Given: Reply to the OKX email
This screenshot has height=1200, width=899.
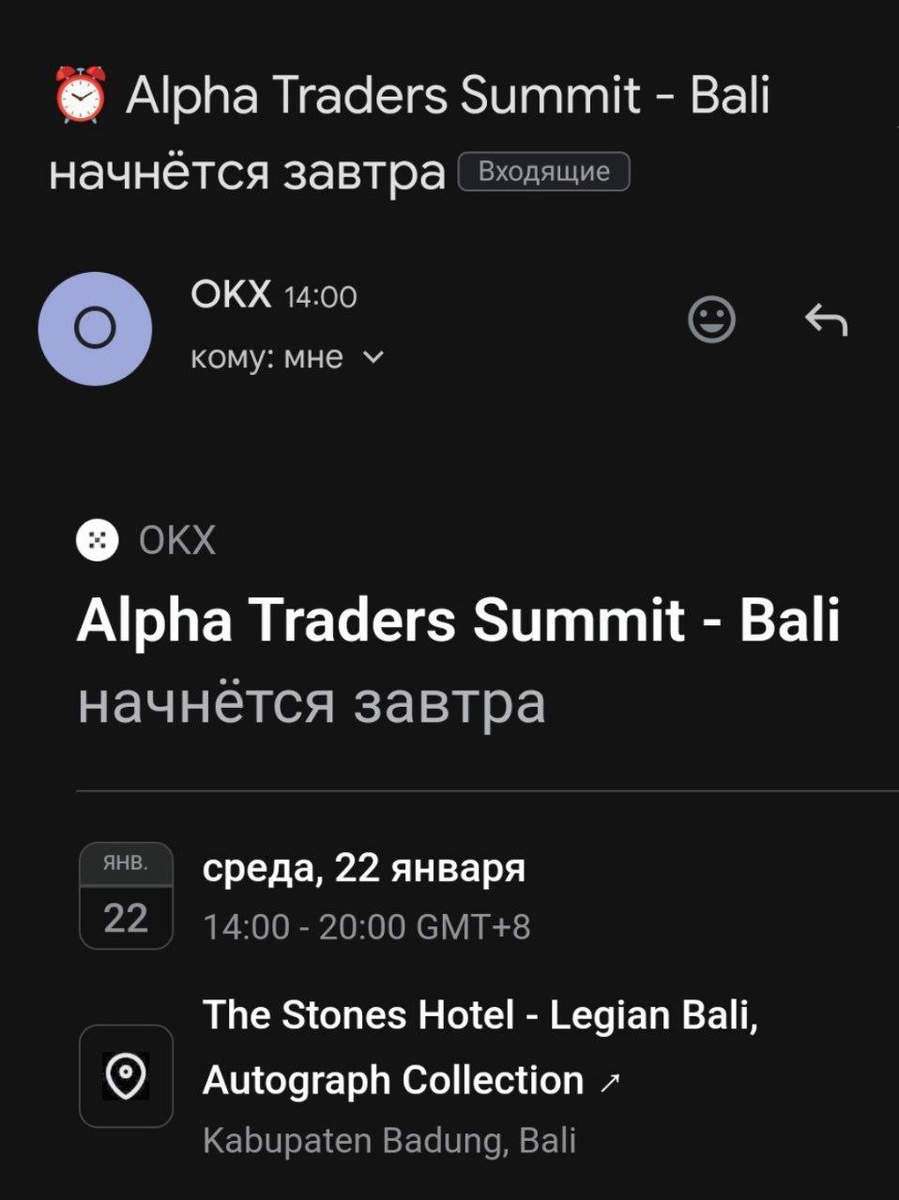Looking at the screenshot, I should point(826,321).
